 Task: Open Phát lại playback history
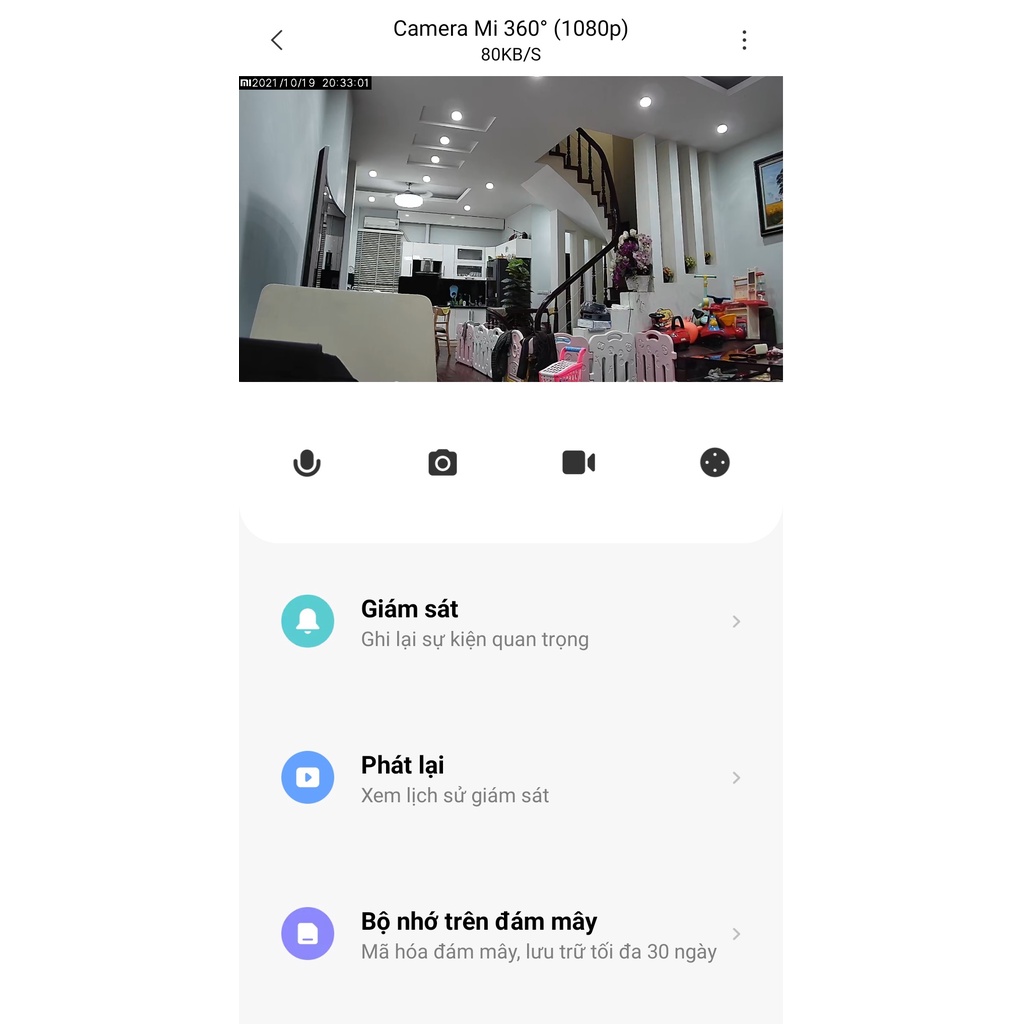pos(510,778)
